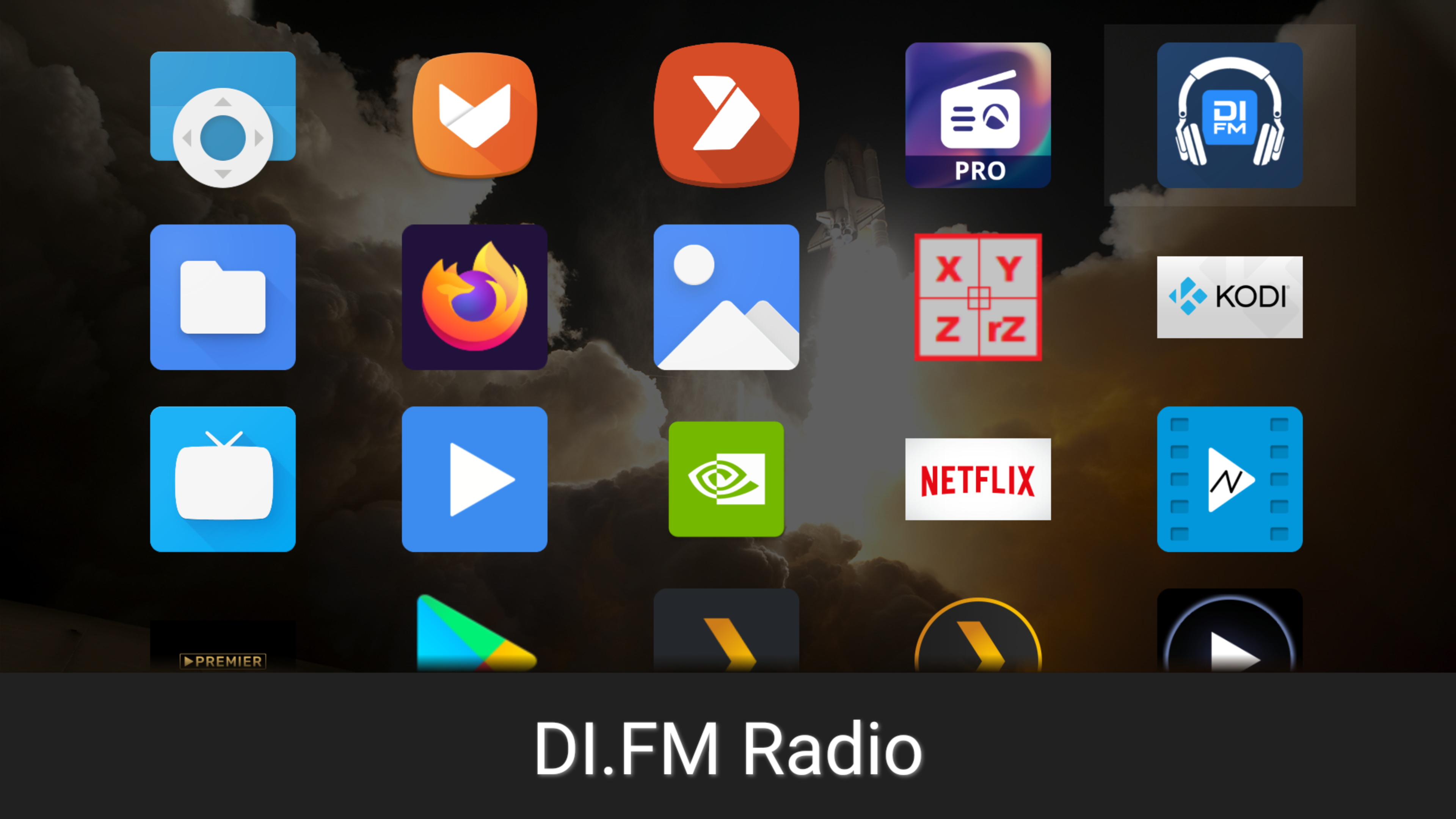This screenshot has height=819, width=1456.
Task: Open the photo gallery app
Action: click(x=726, y=297)
